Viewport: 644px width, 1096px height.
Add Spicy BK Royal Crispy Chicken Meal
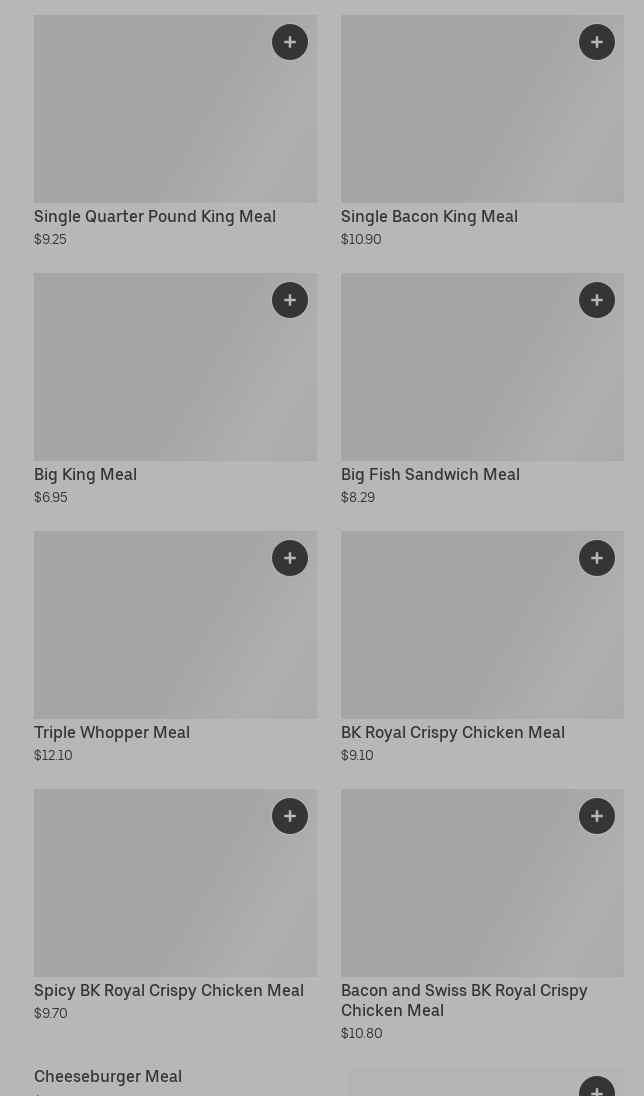tap(290, 816)
